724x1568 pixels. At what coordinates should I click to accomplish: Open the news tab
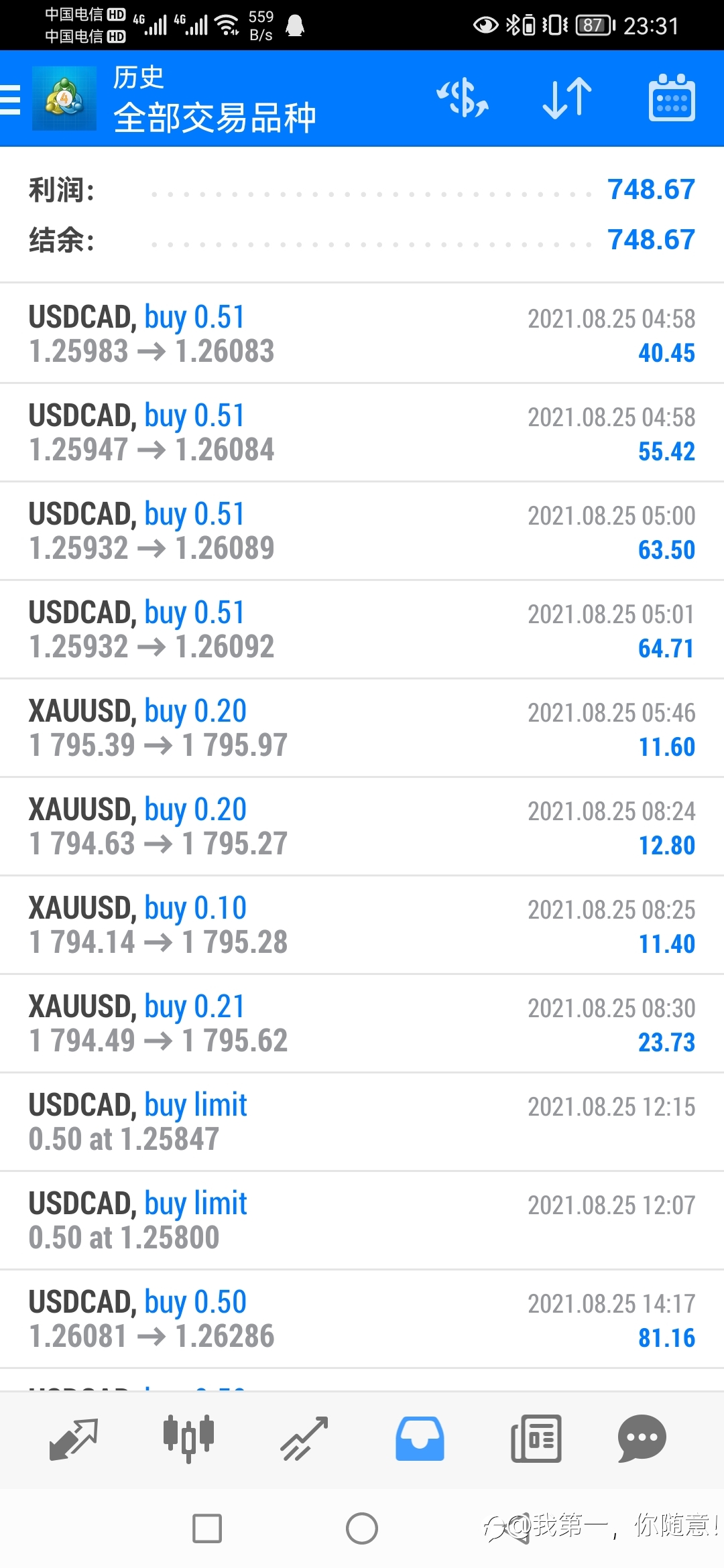536,1439
